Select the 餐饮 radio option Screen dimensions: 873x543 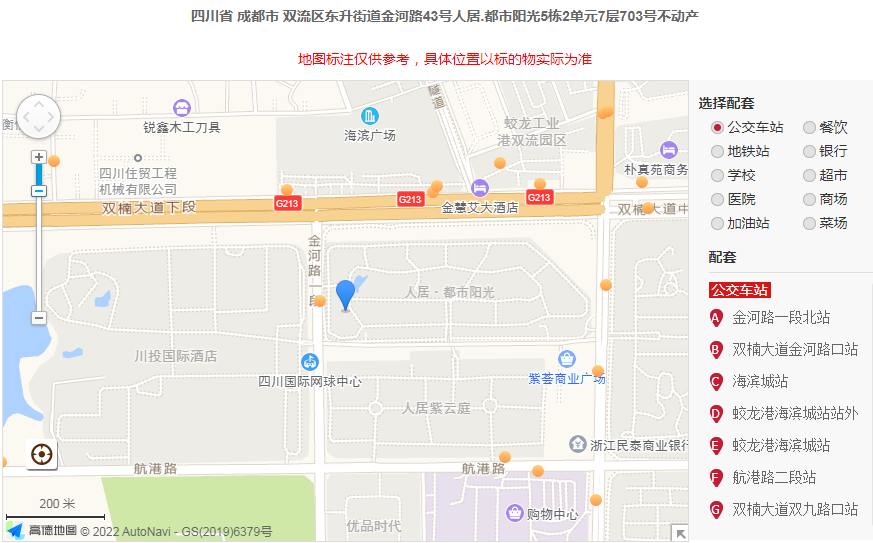coord(809,127)
